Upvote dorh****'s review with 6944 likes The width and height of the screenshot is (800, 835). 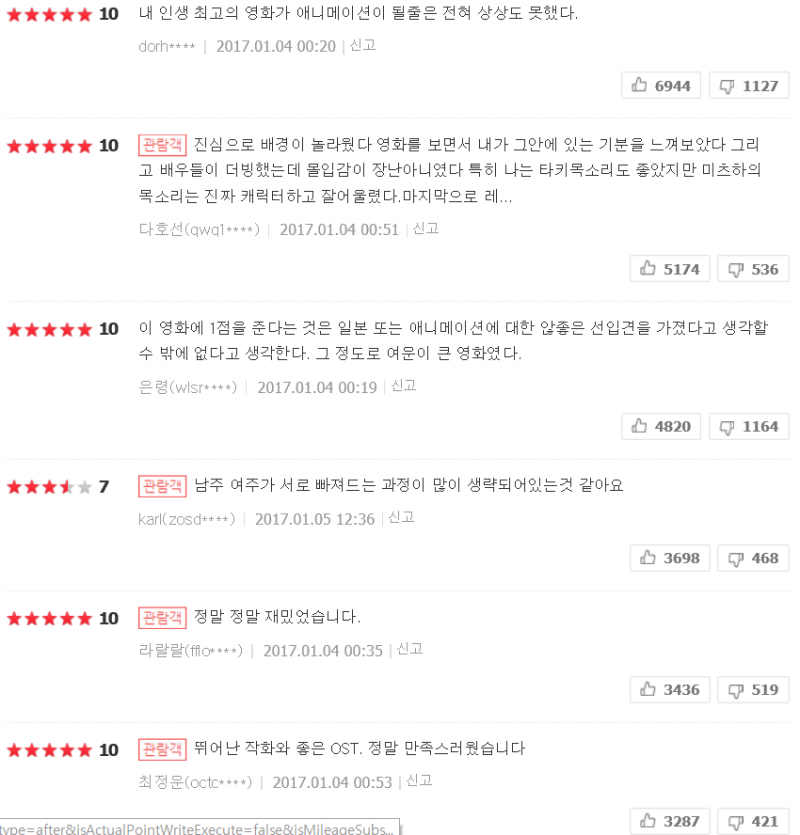(661, 86)
